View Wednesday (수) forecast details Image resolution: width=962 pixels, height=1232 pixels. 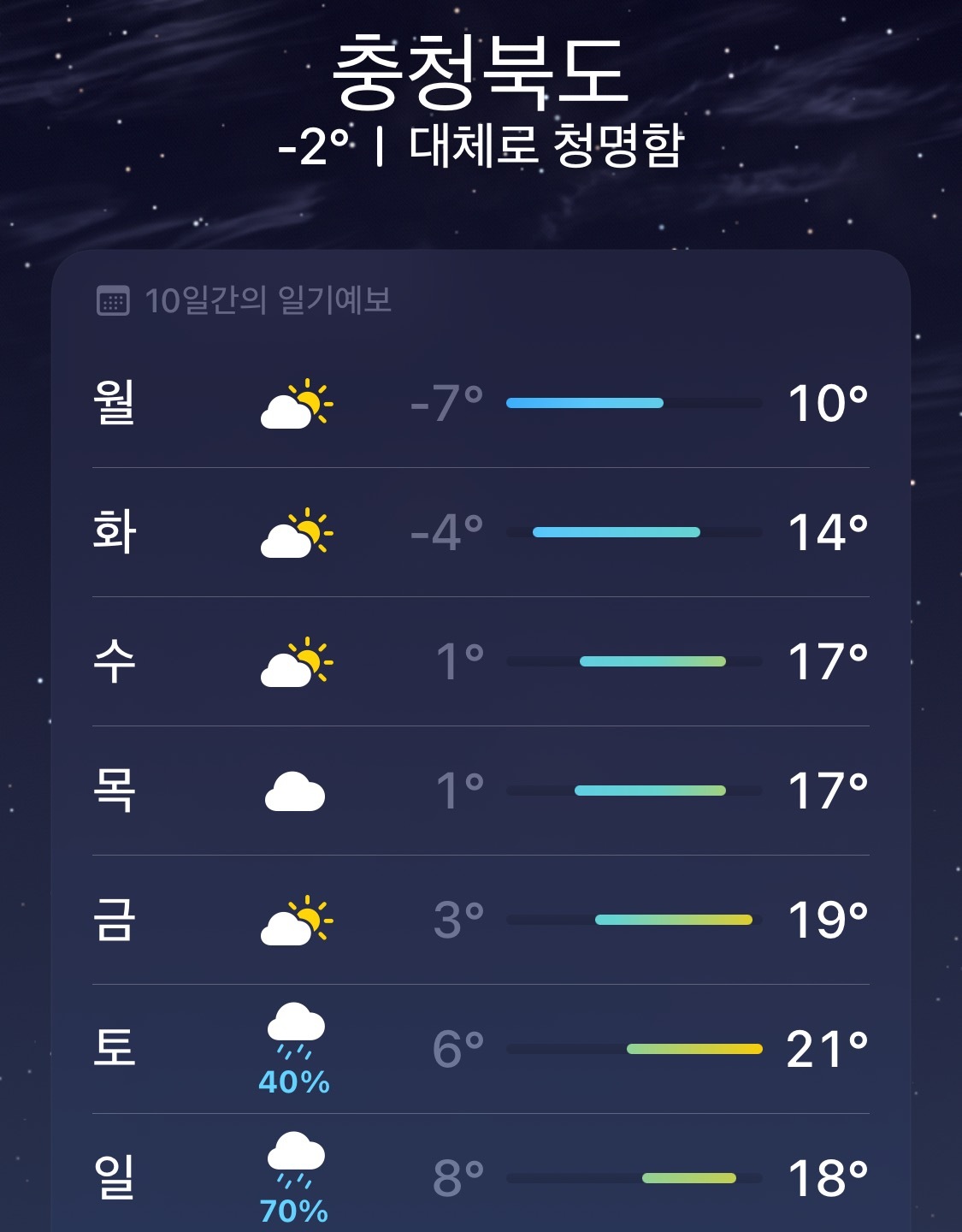[481, 661]
